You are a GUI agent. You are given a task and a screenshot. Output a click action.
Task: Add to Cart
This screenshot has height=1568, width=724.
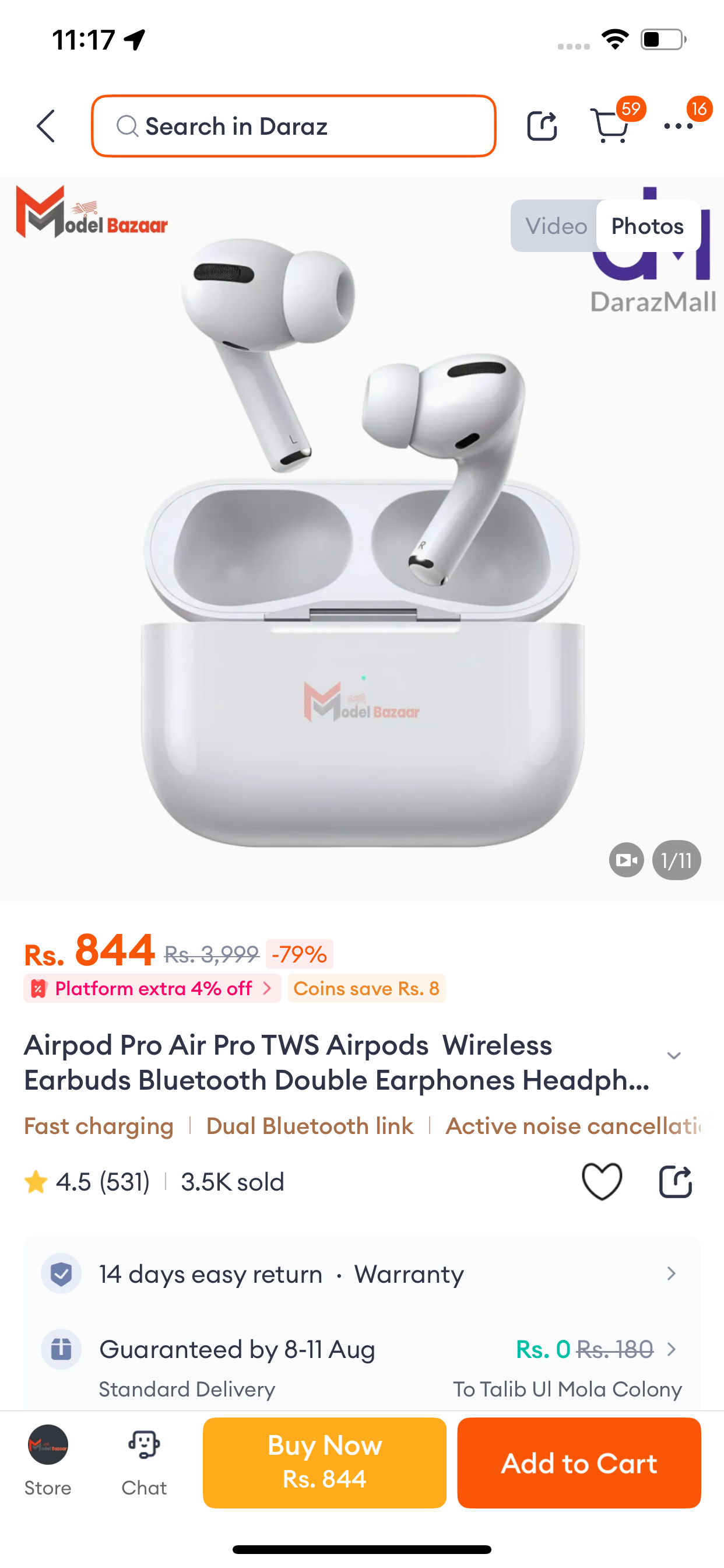pos(579,1462)
